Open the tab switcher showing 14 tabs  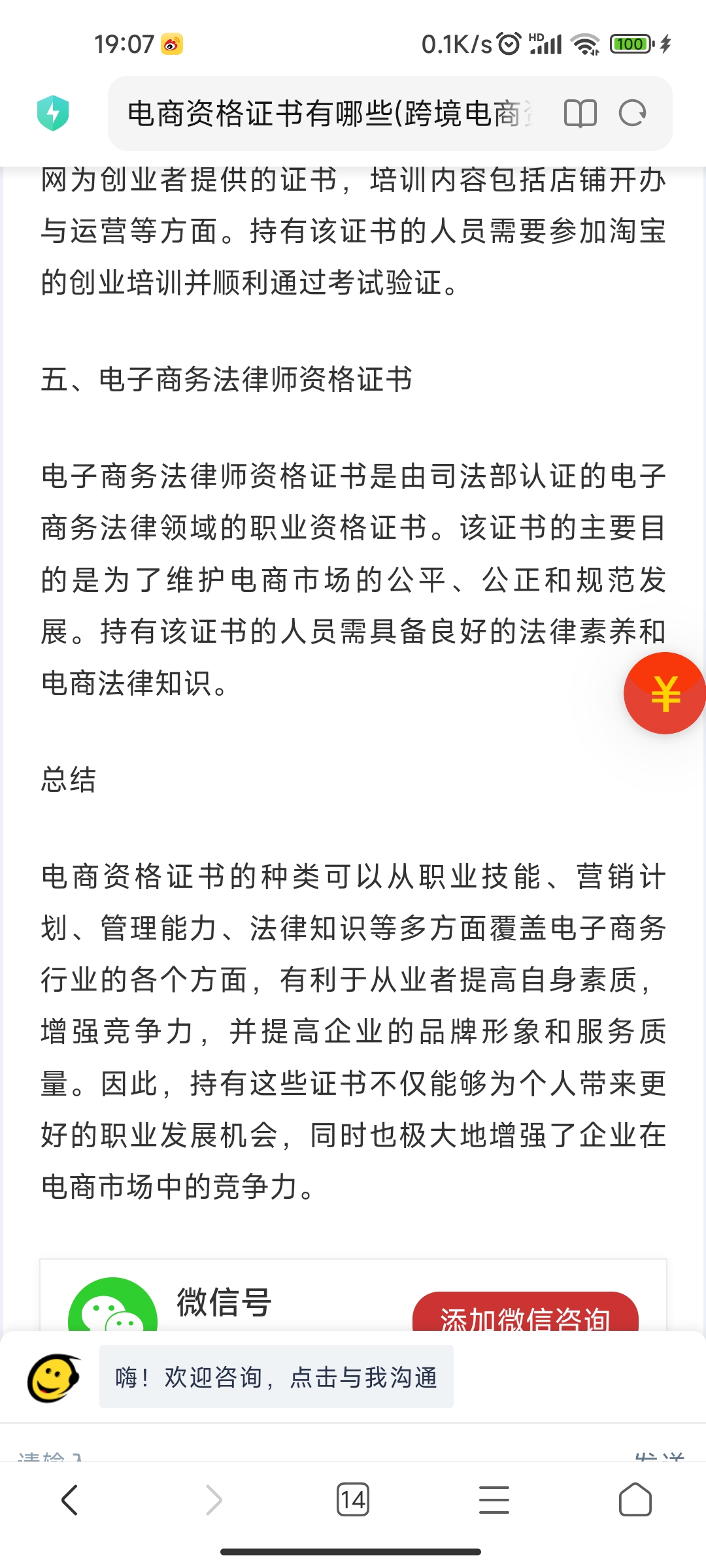(352, 1499)
